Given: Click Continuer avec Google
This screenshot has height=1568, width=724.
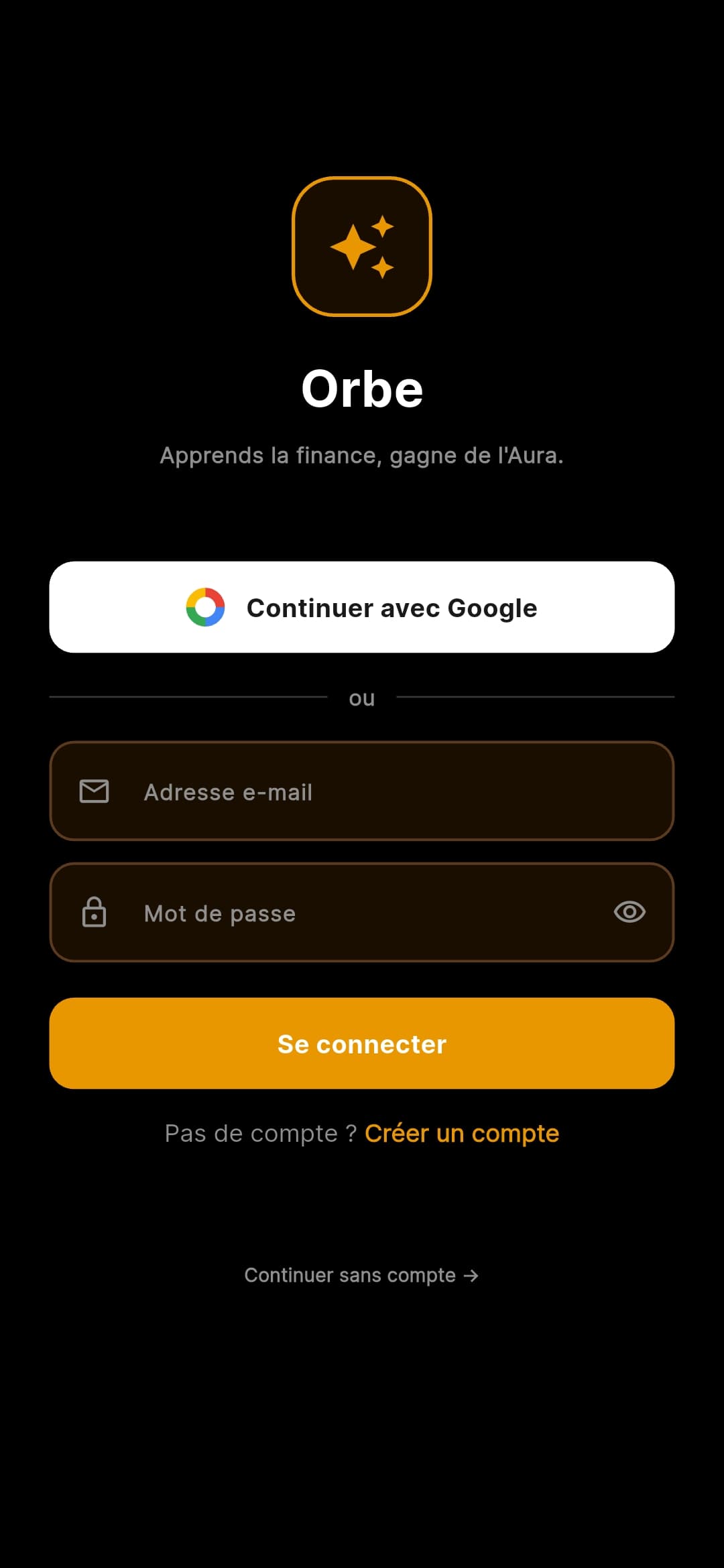Looking at the screenshot, I should coord(362,607).
